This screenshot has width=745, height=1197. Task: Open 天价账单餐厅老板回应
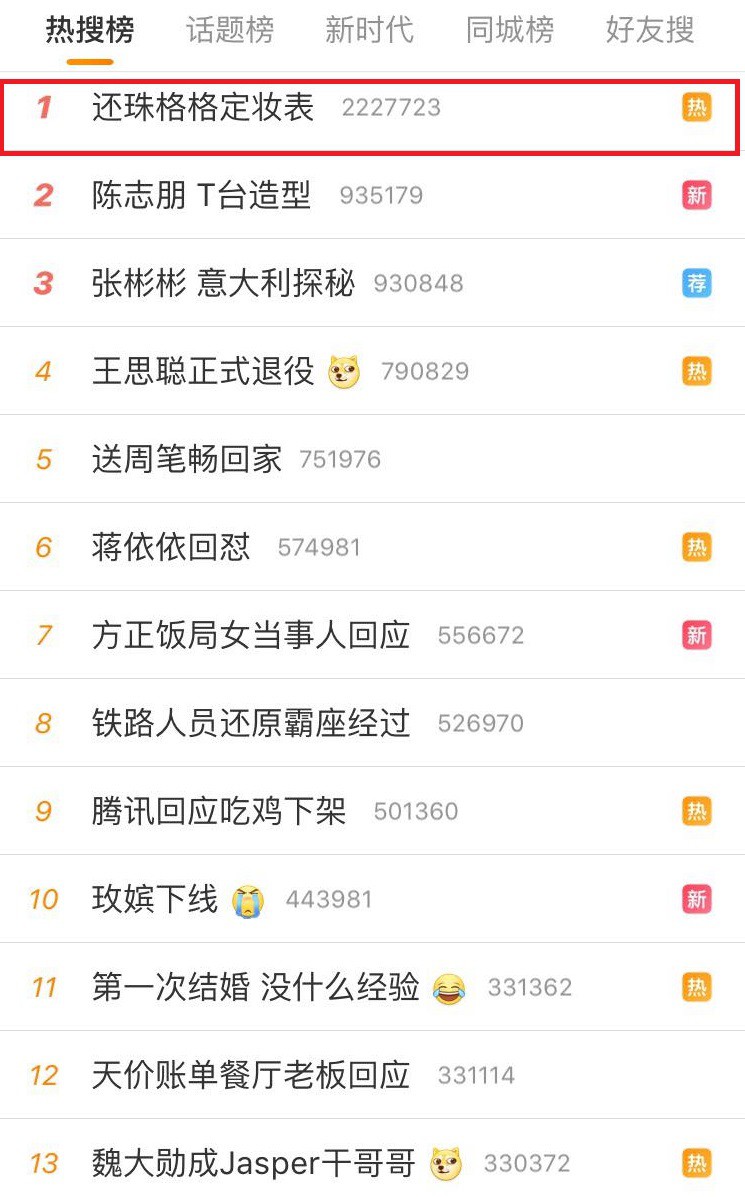251,1075
